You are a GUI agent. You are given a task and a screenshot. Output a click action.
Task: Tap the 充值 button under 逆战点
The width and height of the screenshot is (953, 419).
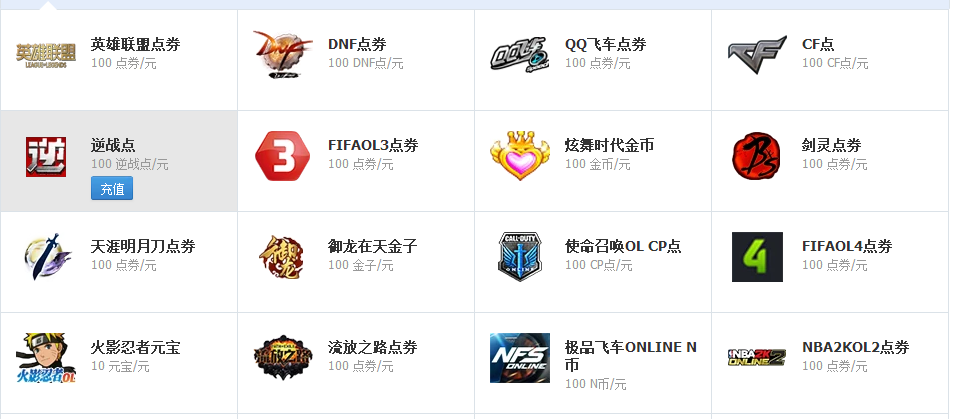112,188
